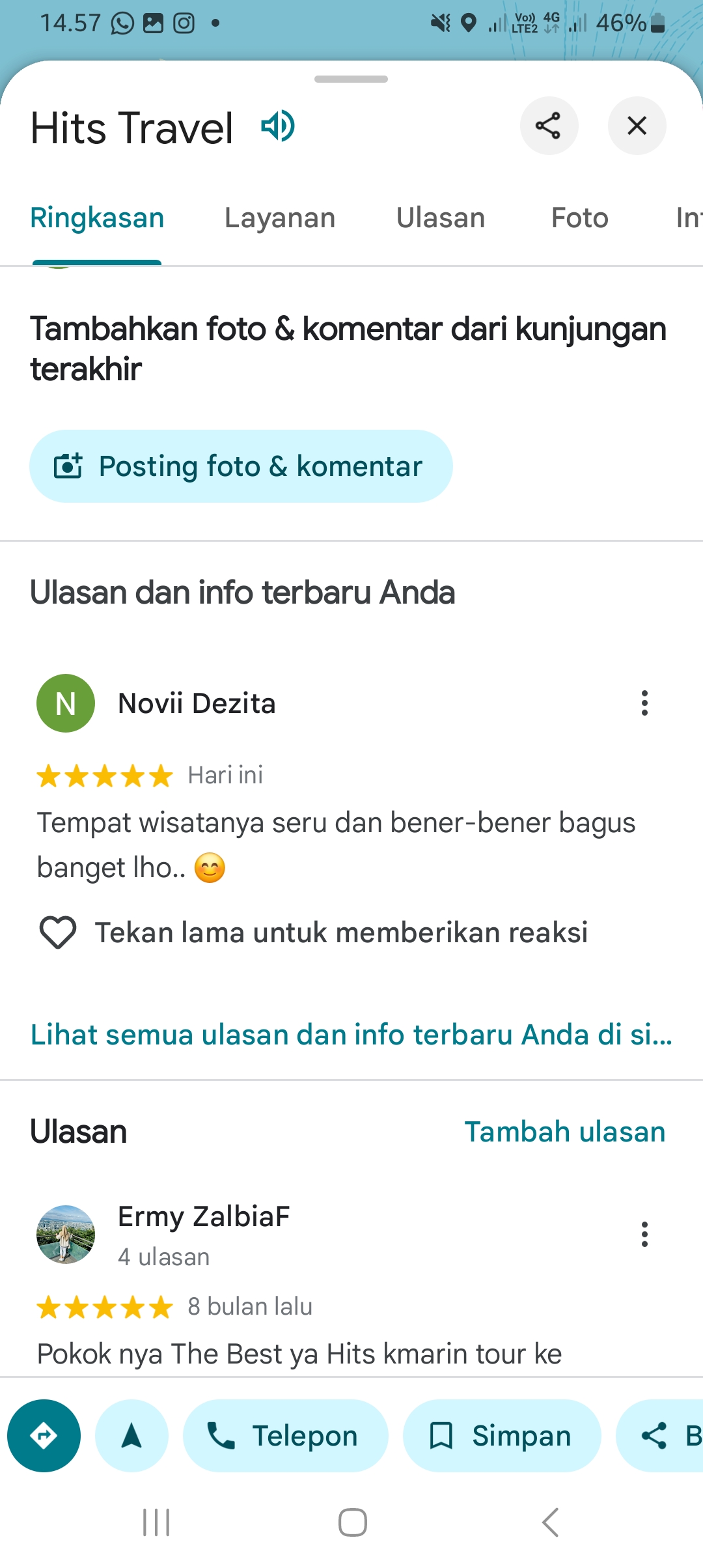The image size is (703, 1568).
Task: Open the Foto tab
Action: (x=580, y=218)
